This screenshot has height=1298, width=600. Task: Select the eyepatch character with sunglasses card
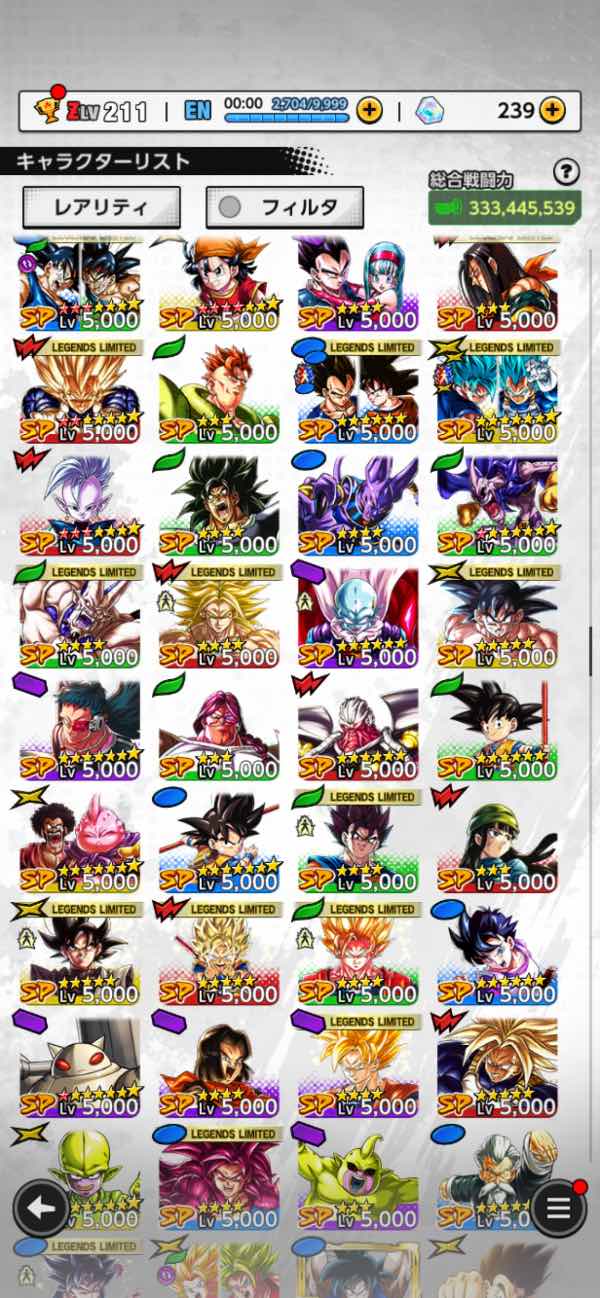(x=79, y=728)
